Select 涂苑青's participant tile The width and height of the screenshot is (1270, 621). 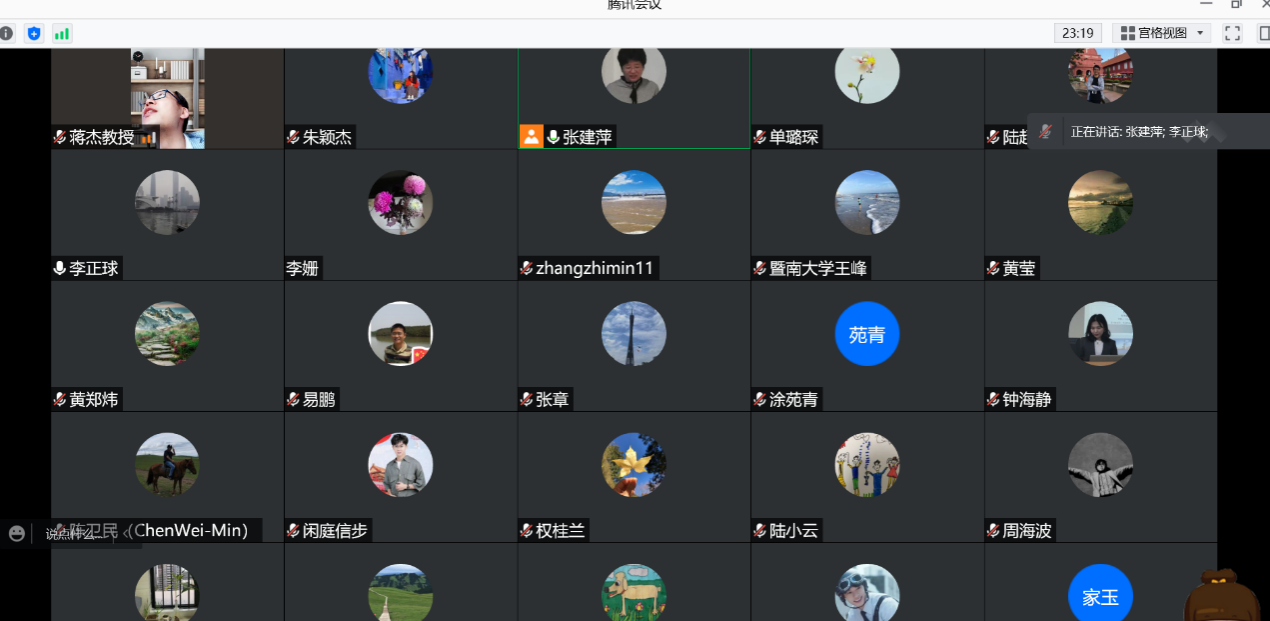867,345
